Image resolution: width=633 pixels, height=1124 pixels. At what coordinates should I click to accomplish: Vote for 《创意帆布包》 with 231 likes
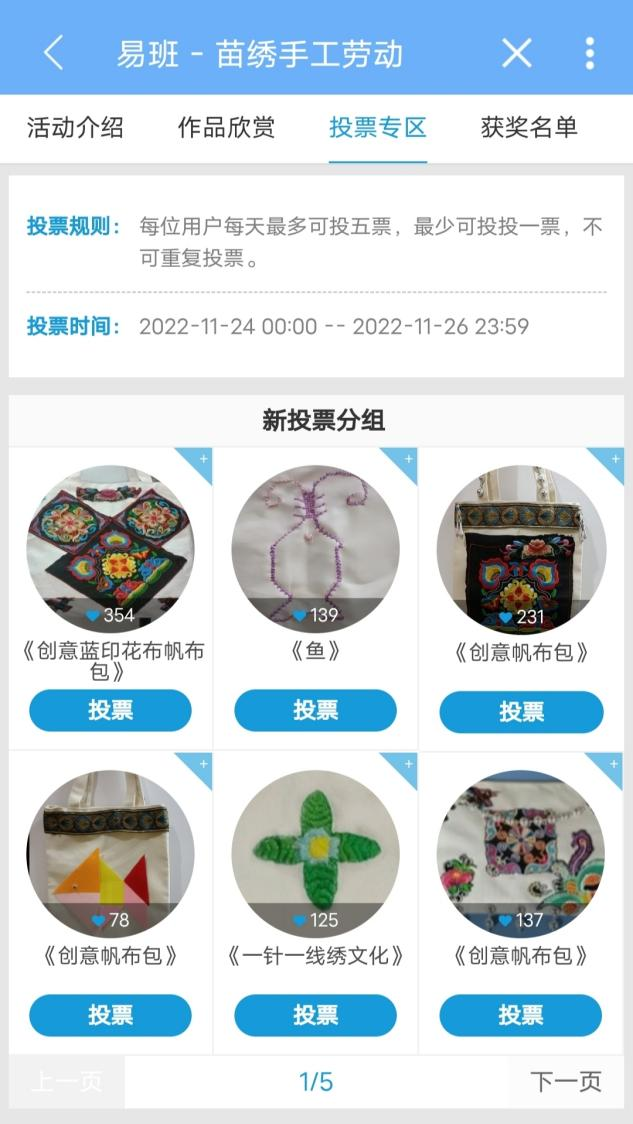pos(521,712)
